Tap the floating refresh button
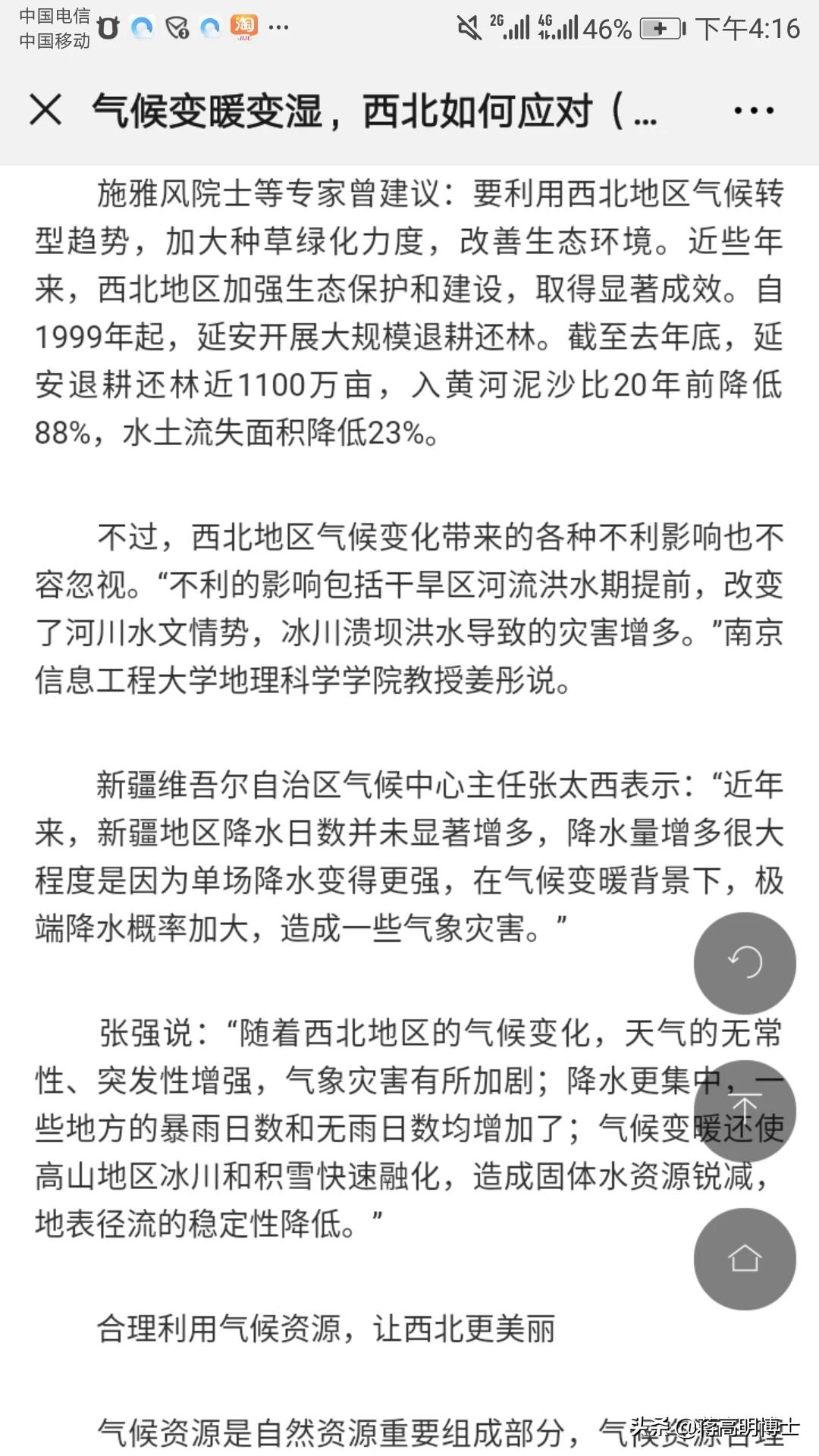This screenshot has height=1456, width=819. [745, 963]
